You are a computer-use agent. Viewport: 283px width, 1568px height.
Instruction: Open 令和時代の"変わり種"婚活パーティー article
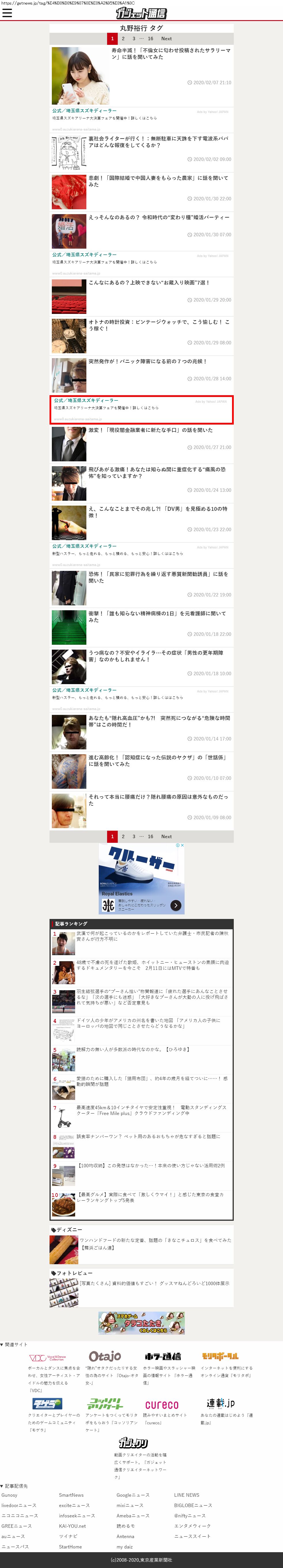159,217
